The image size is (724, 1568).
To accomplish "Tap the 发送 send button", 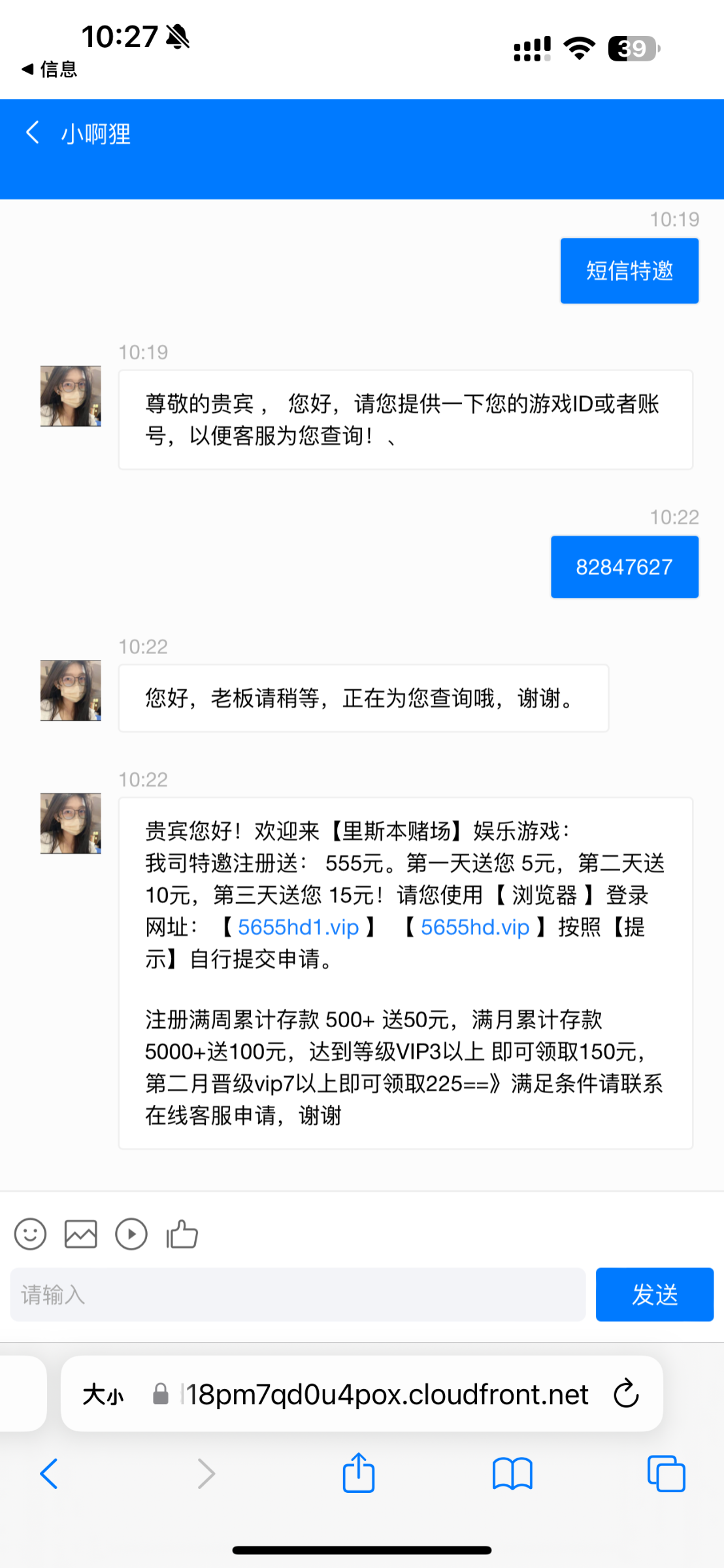I will (x=654, y=1294).
